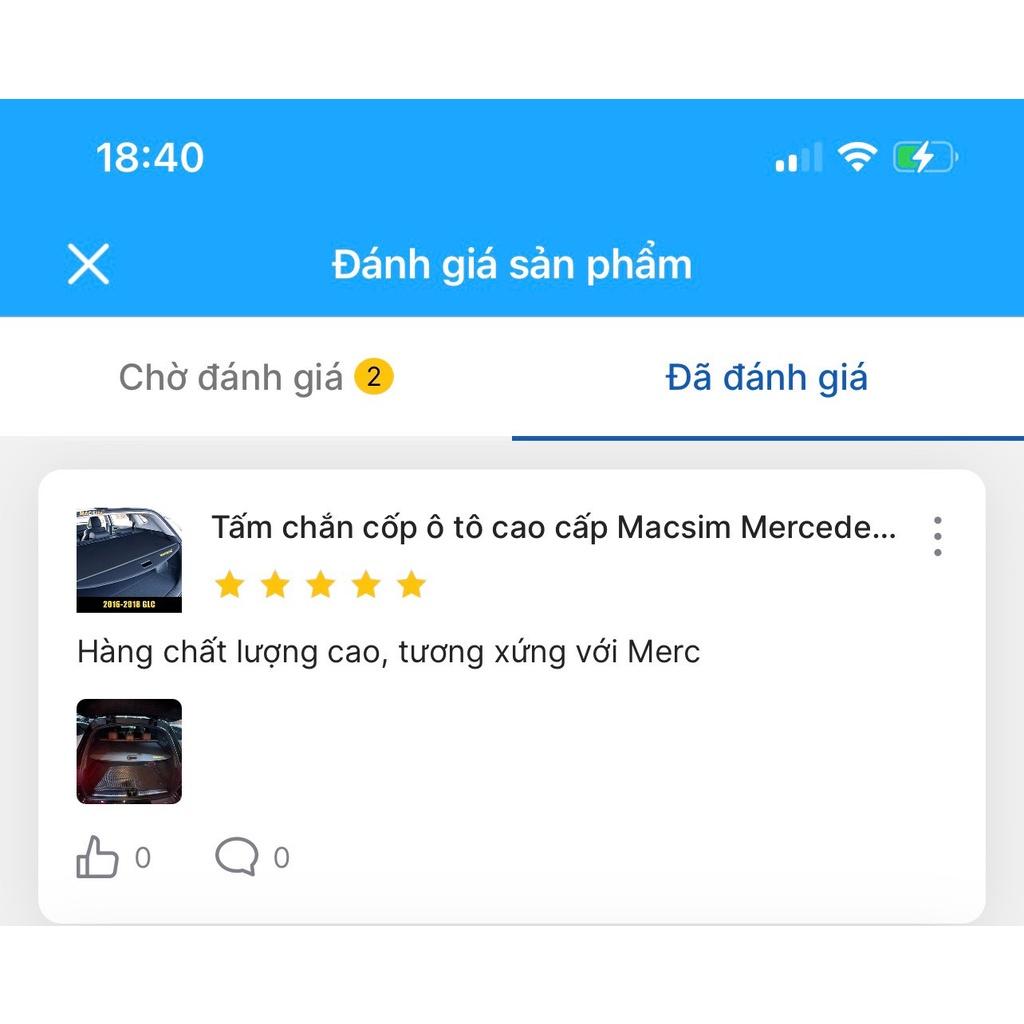Open the Macsim Mercedes product thumbnail
Screen dimensions: 1024x1024
[x=129, y=560]
